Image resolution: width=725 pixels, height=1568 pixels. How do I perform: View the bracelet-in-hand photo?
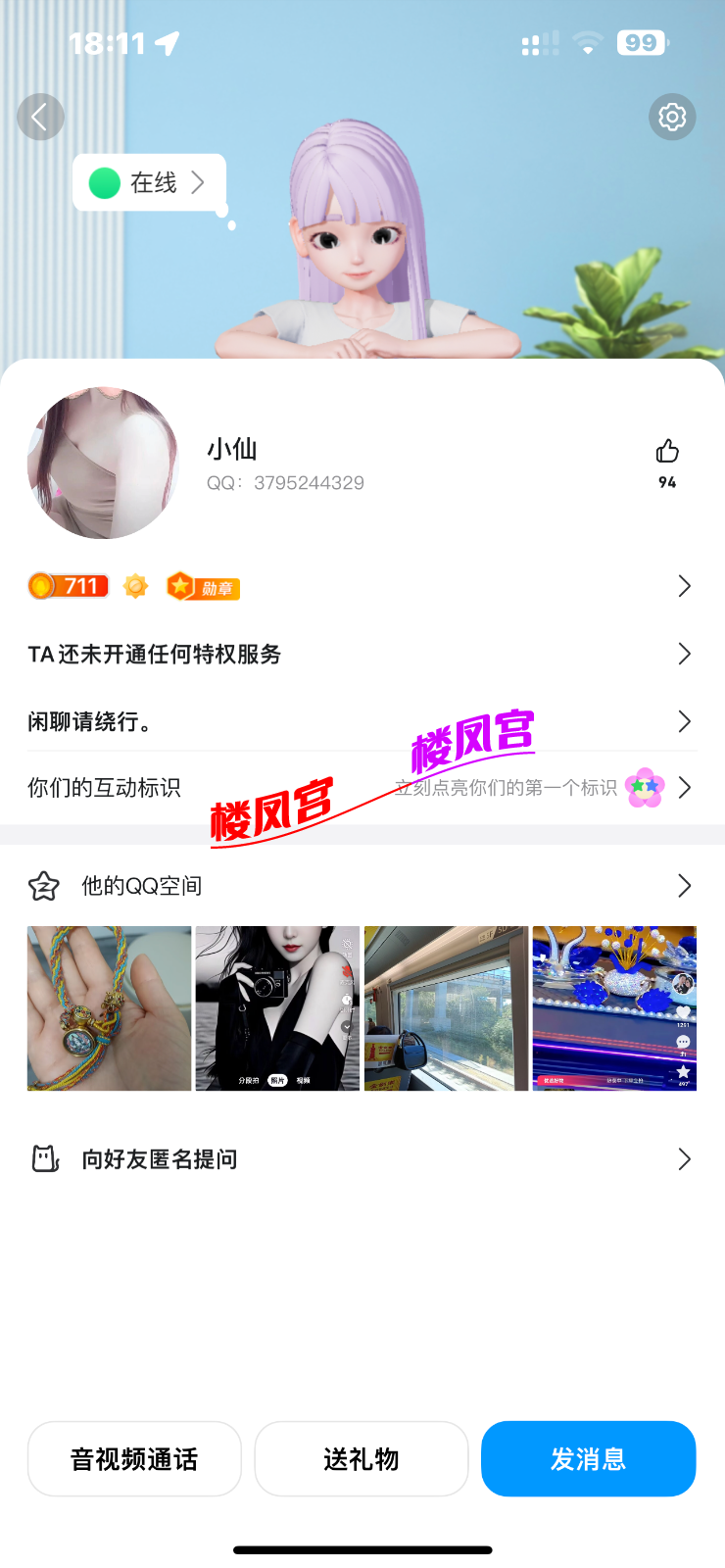click(x=110, y=1008)
